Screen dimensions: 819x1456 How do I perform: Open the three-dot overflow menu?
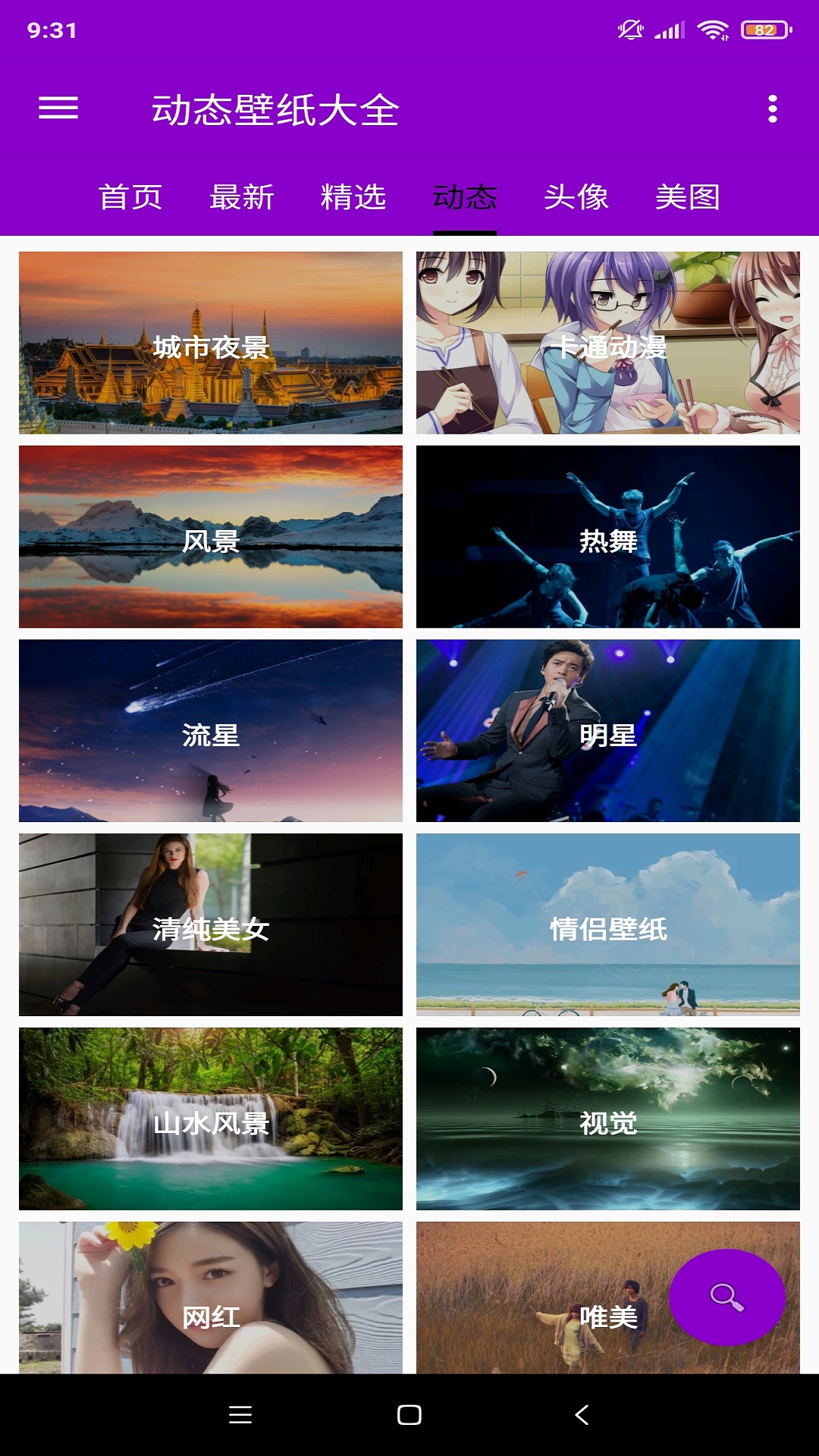(773, 108)
